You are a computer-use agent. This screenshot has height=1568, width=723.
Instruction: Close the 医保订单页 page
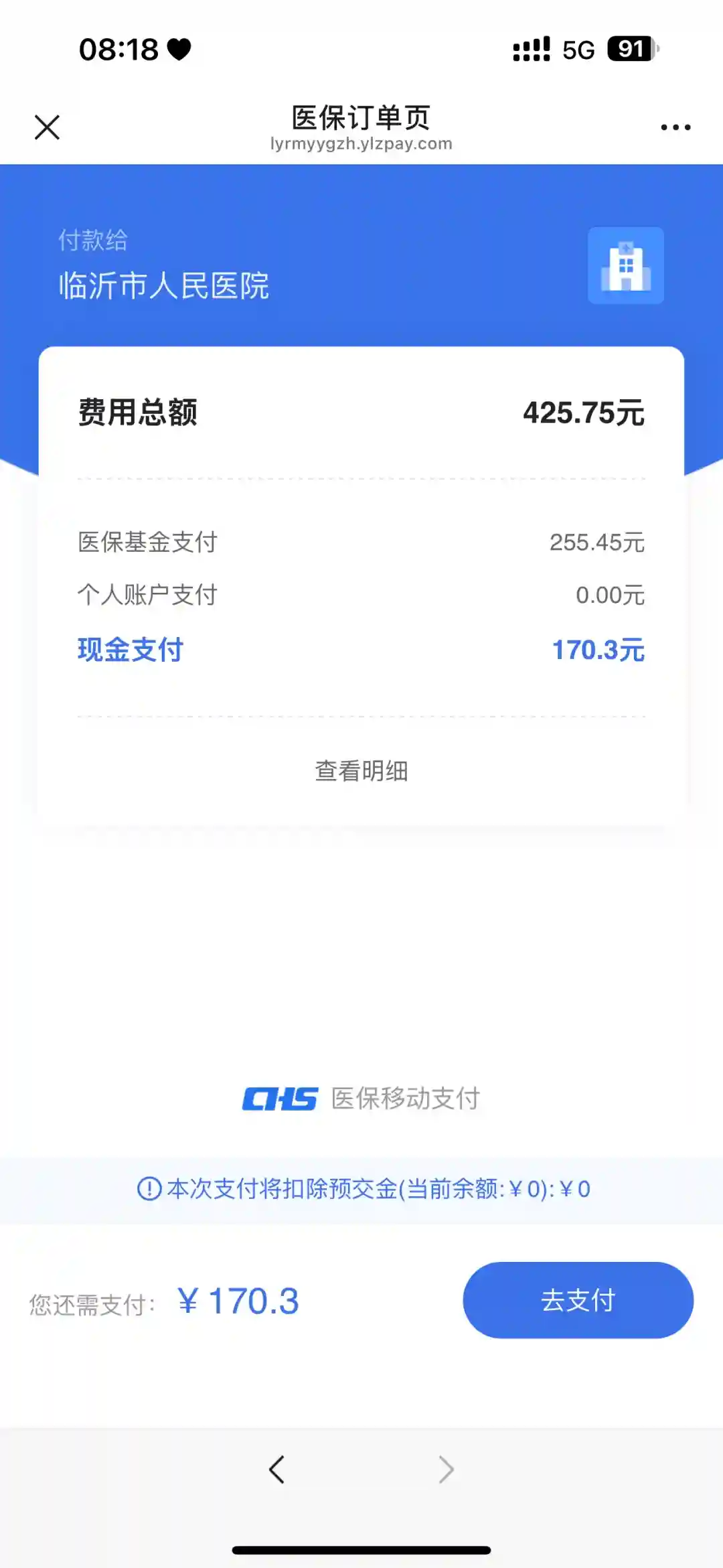pyautogui.click(x=47, y=127)
